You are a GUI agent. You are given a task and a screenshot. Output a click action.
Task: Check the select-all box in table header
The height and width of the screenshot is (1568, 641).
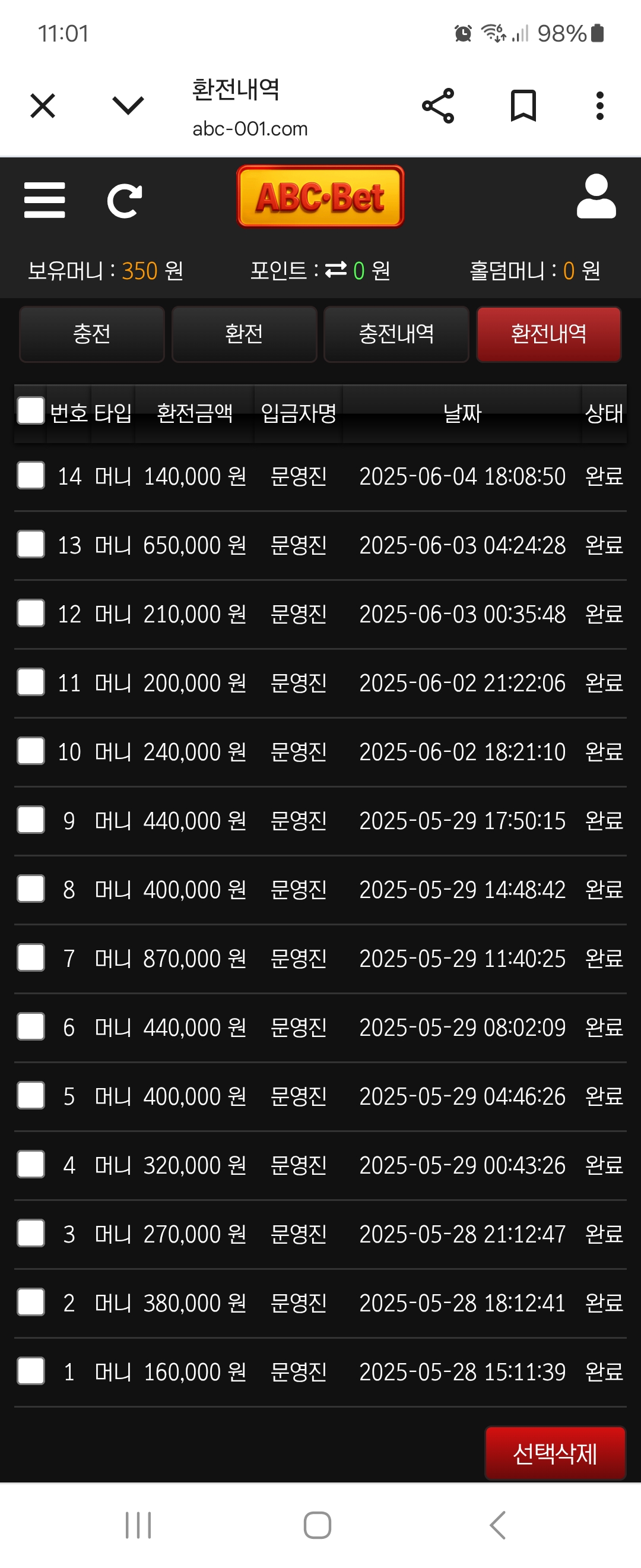[x=30, y=410]
